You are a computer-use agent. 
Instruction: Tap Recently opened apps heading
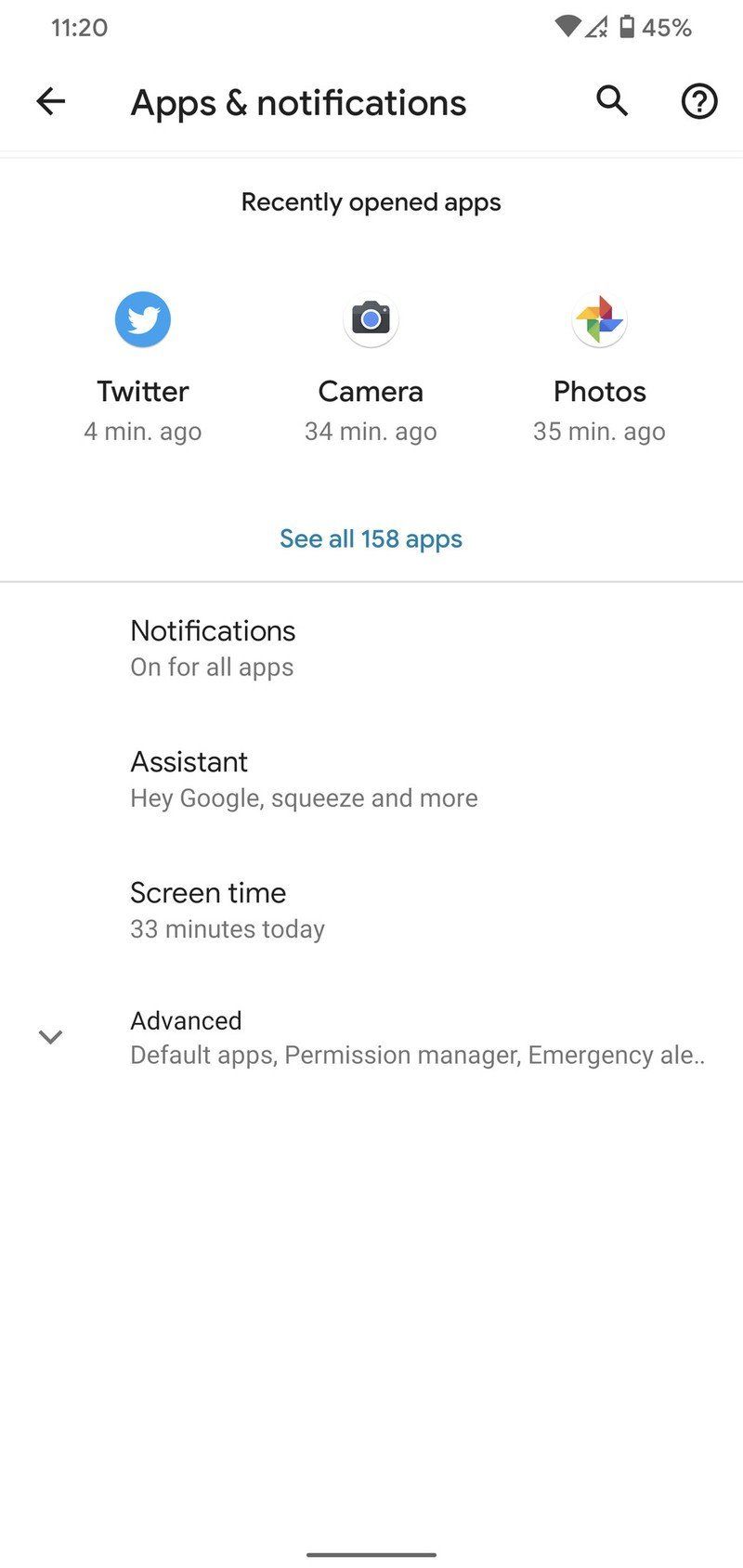(x=371, y=201)
